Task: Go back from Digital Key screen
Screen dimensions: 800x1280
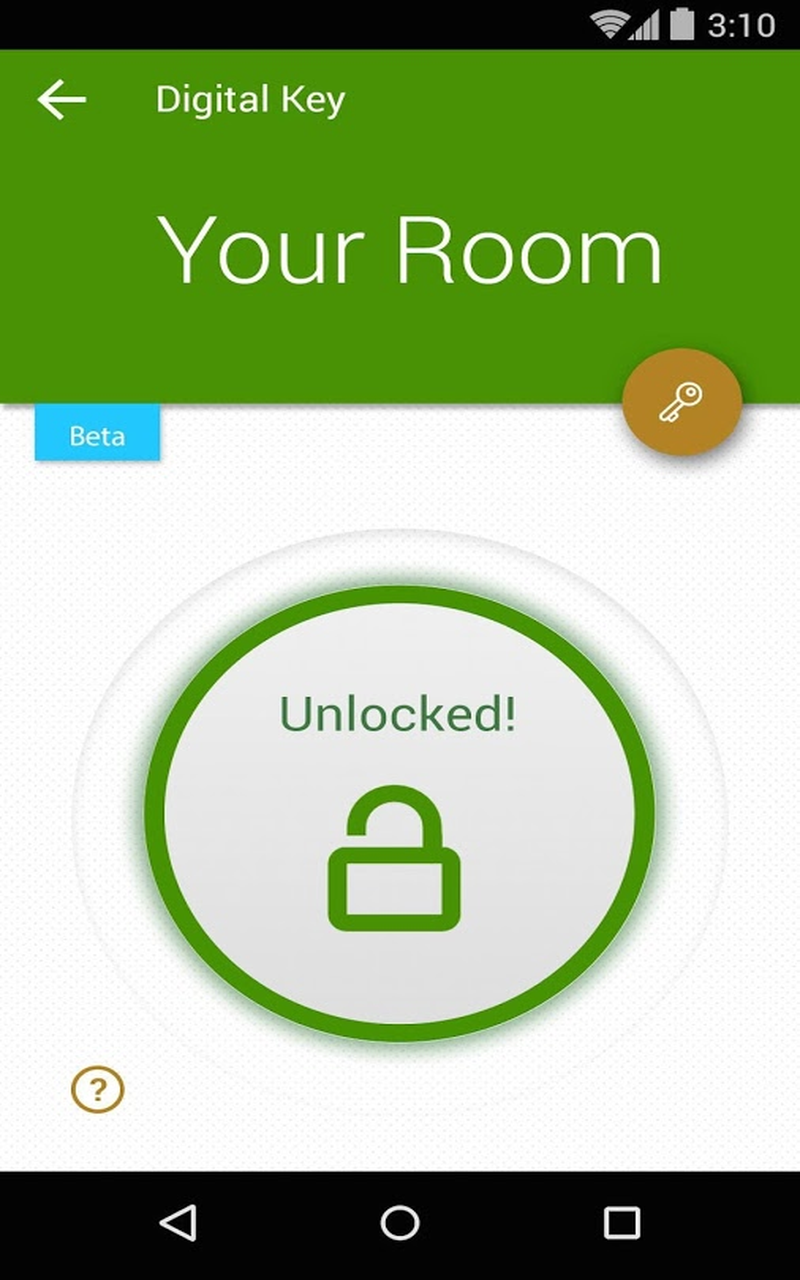Action: (x=62, y=100)
